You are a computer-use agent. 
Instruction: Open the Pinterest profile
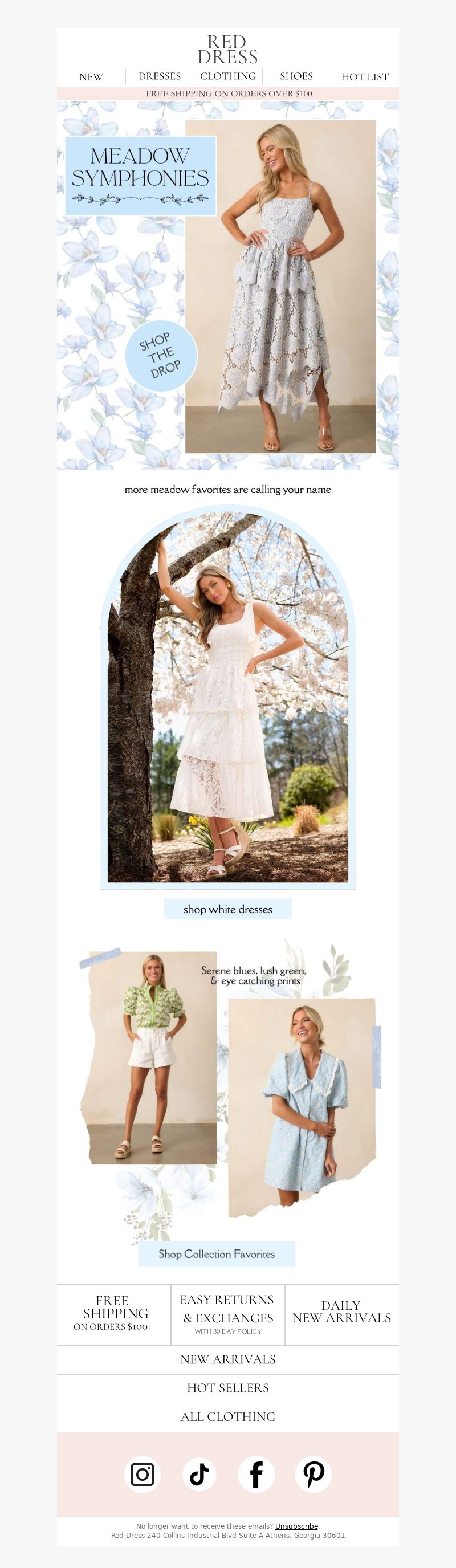(313, 1475)
